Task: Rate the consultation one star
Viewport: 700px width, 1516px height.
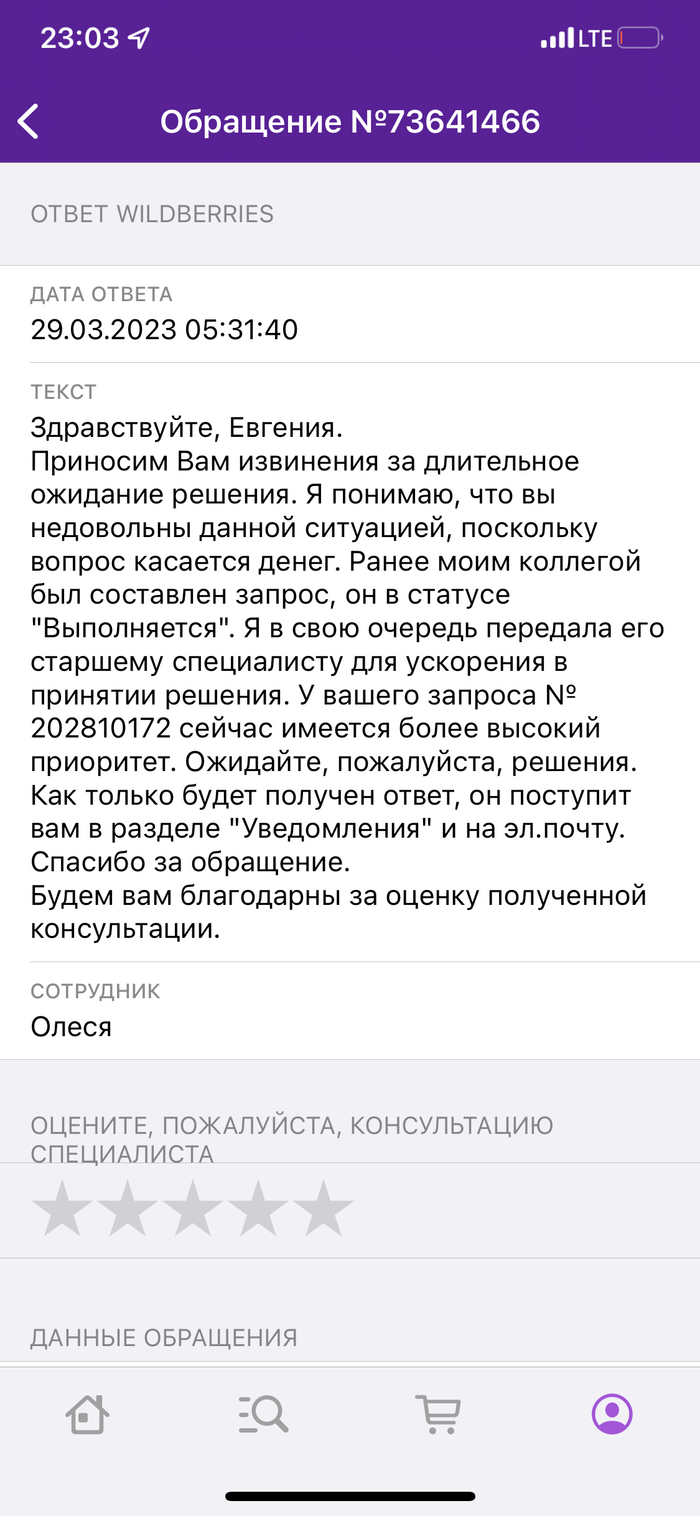Action: [63, 1209]
